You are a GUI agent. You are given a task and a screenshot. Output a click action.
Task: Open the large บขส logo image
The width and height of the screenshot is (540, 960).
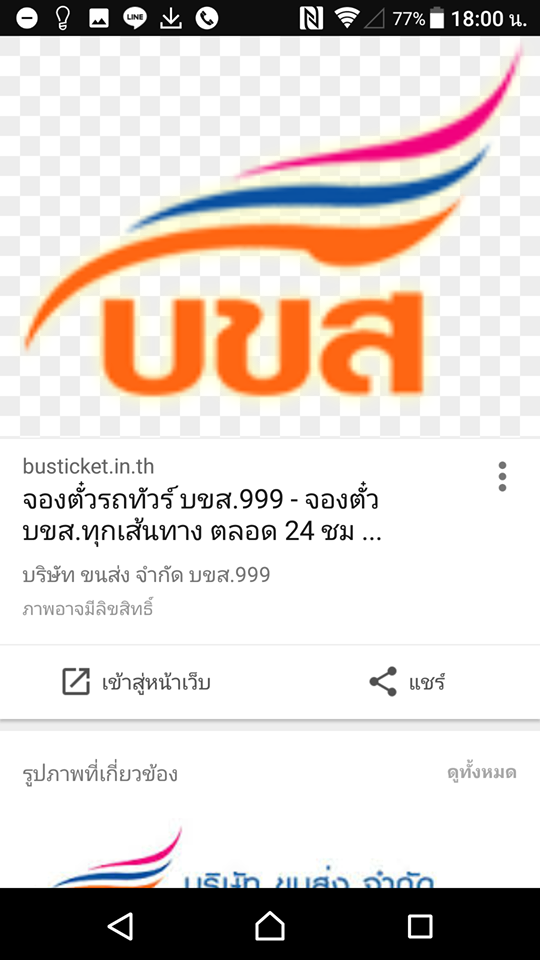[270, 236]
